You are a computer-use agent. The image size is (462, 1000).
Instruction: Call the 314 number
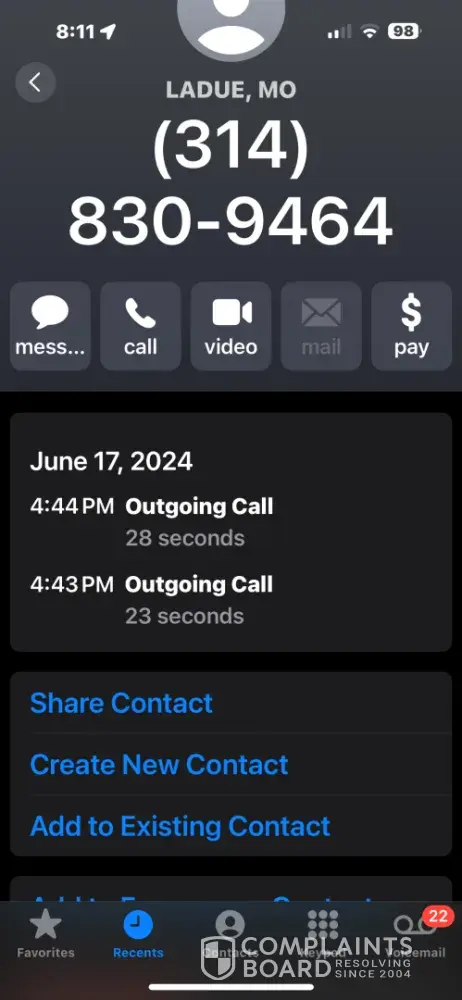(140, 326)
